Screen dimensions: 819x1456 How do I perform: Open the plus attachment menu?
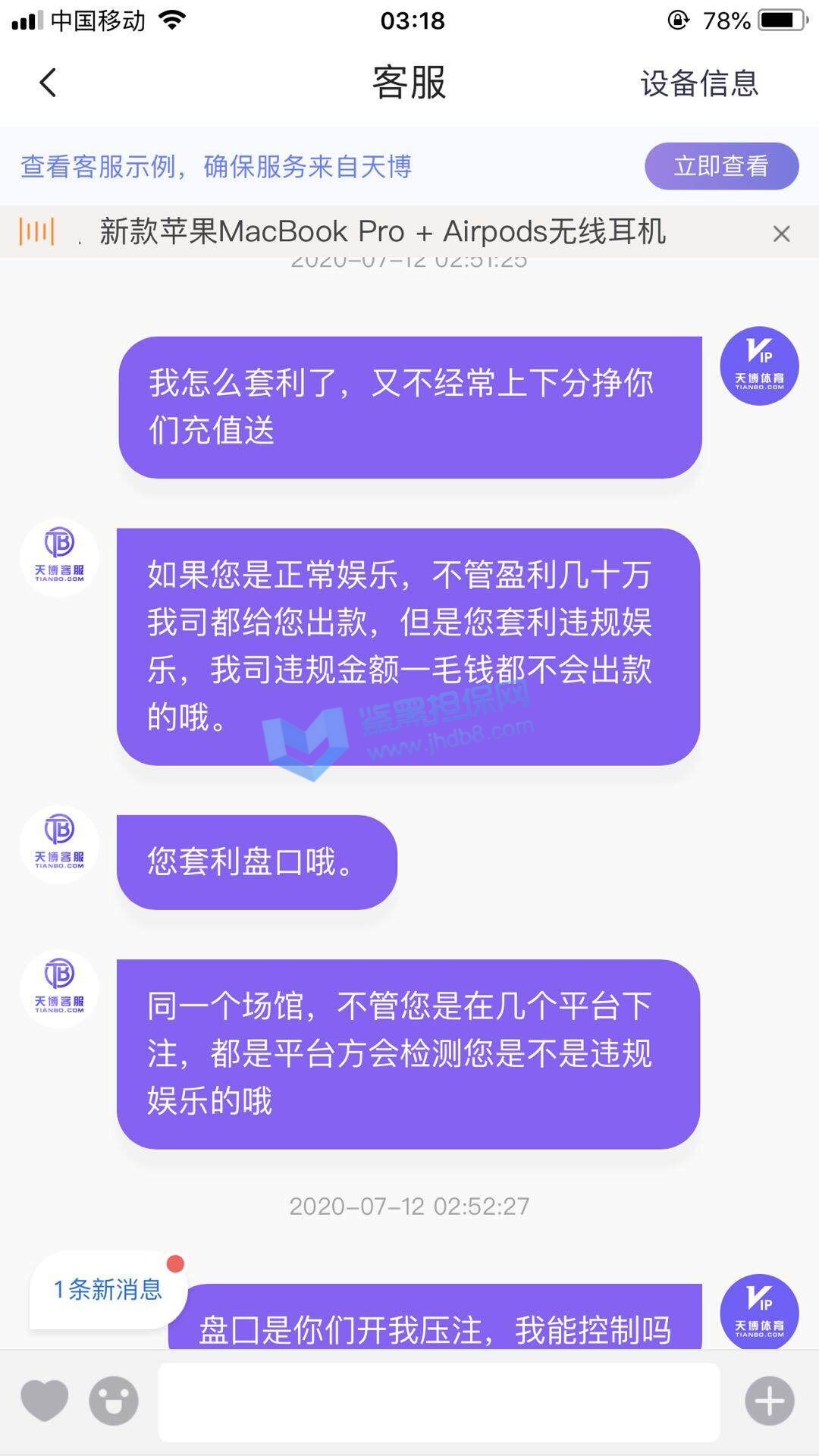tap(769, 1401)
